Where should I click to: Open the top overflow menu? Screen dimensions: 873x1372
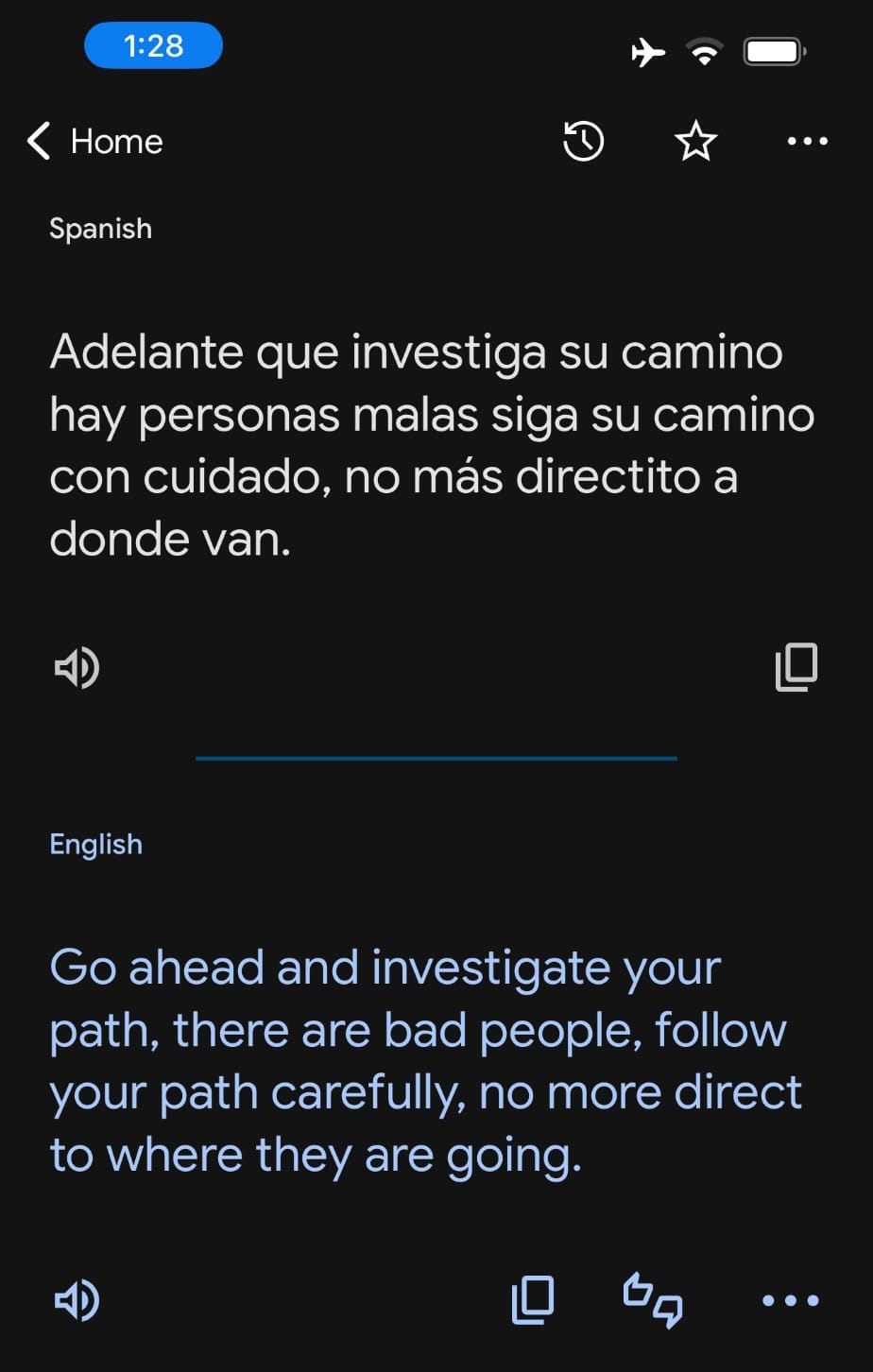click(807, 142)
